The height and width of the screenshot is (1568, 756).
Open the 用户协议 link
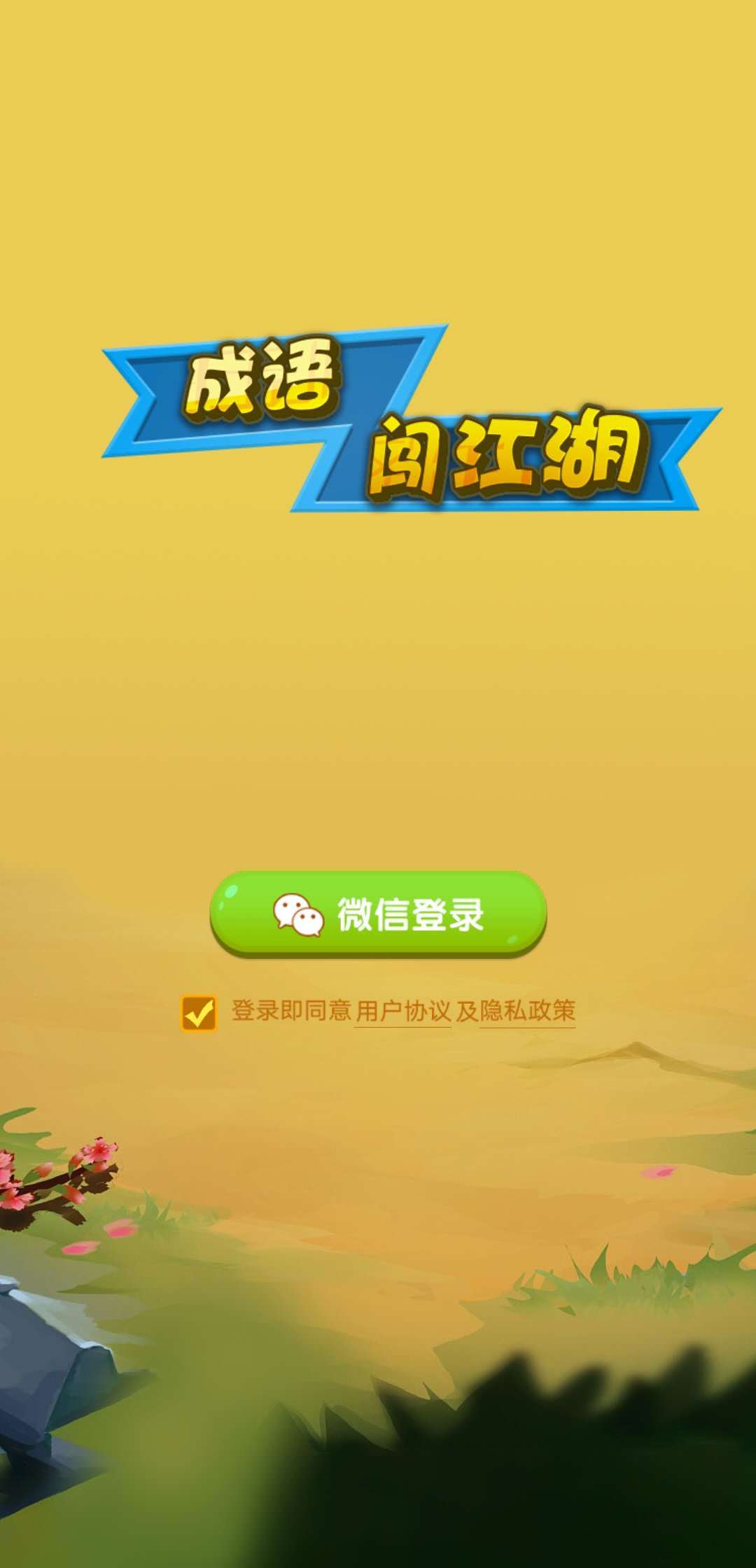pyautogui.click(x=402, y=1011)
